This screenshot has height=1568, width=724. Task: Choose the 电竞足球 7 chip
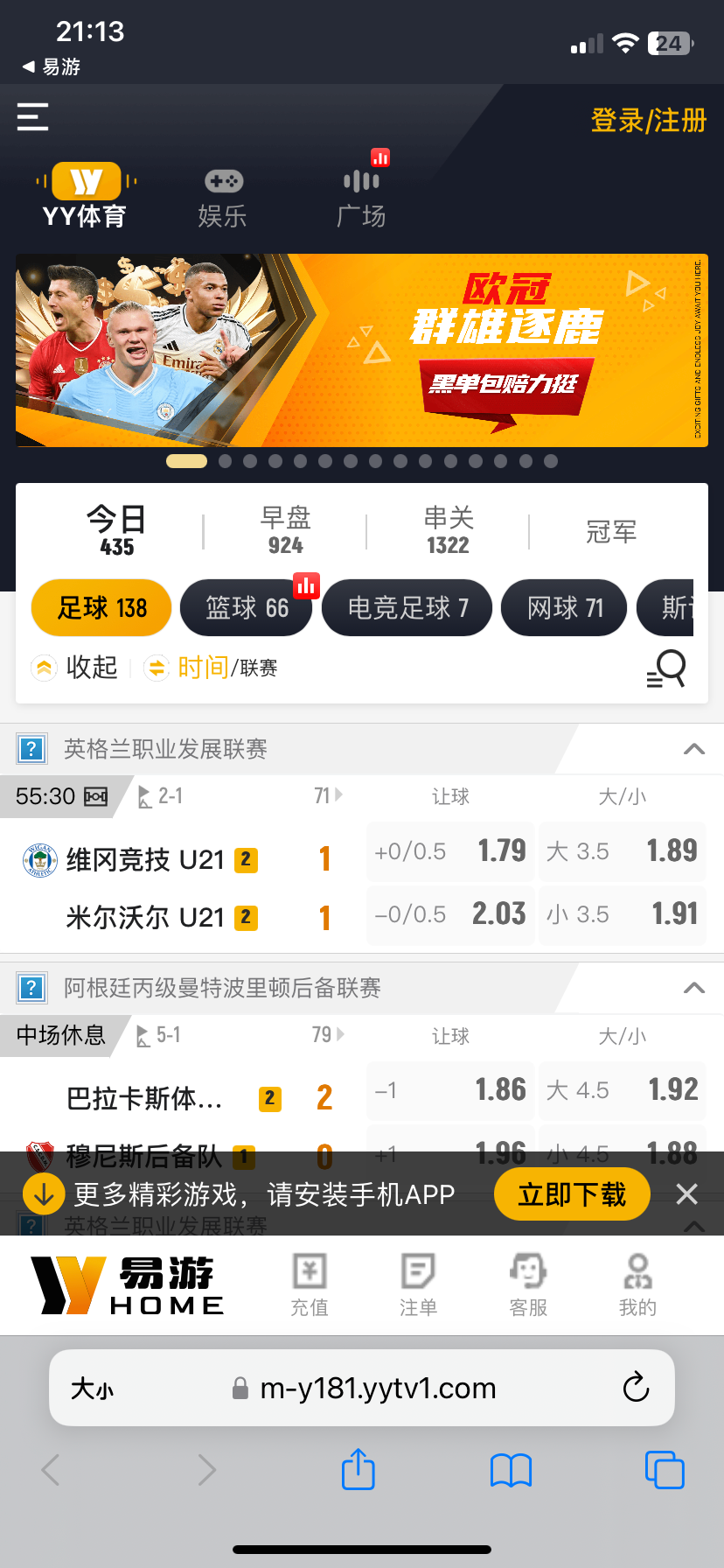coord(407,608)
